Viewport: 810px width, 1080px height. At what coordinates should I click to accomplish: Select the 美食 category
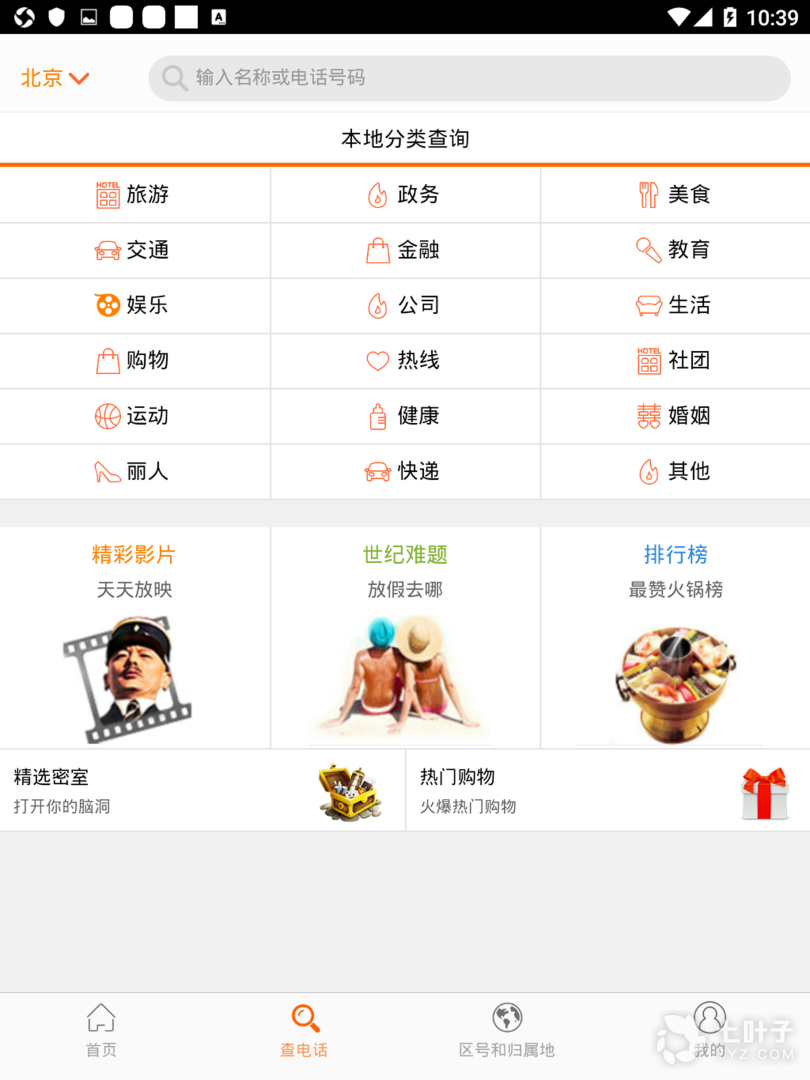tap(675, 195)
